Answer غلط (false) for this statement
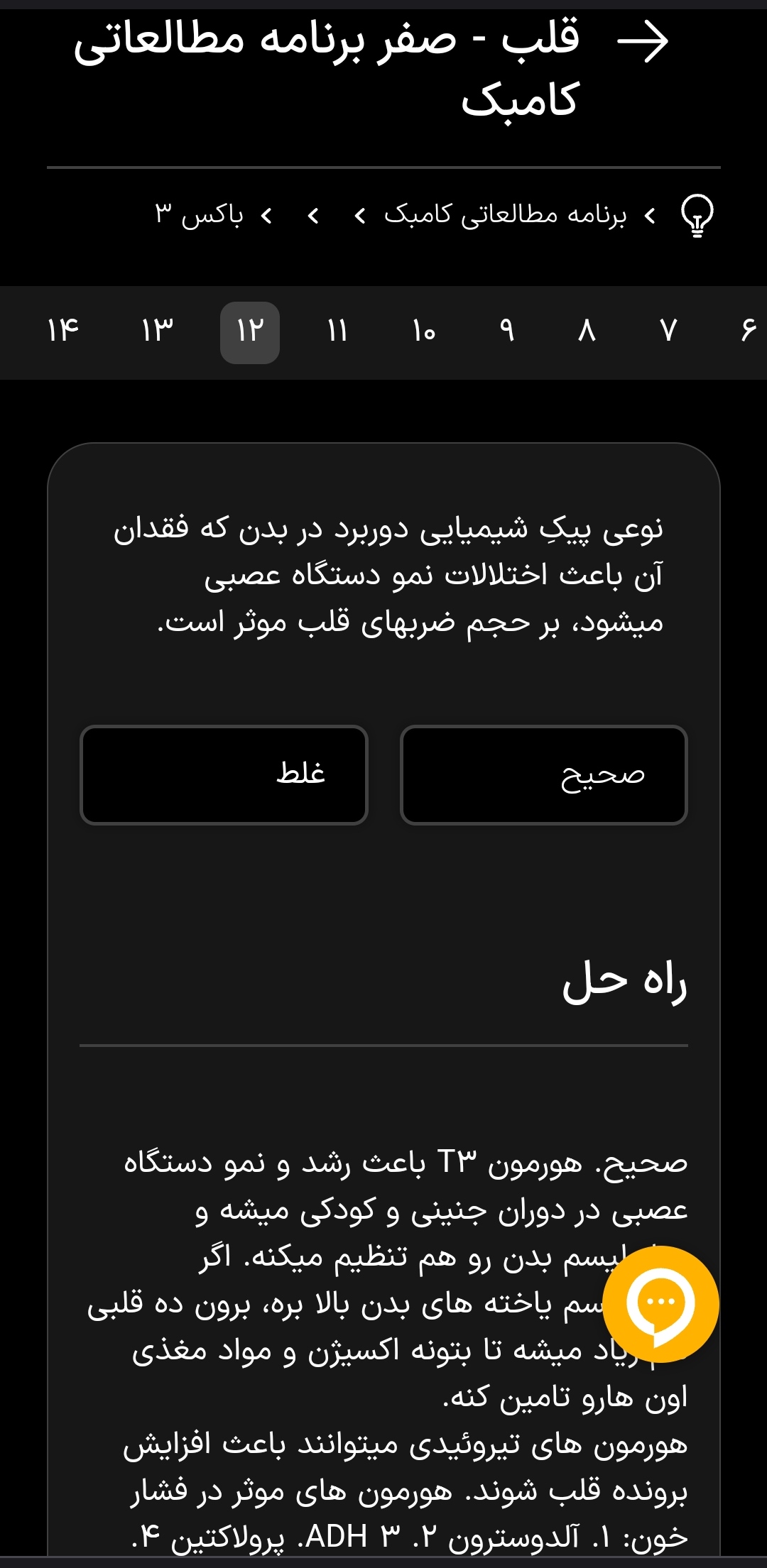The height and width of the screenshot is (1568, 767). pos(224,775)
